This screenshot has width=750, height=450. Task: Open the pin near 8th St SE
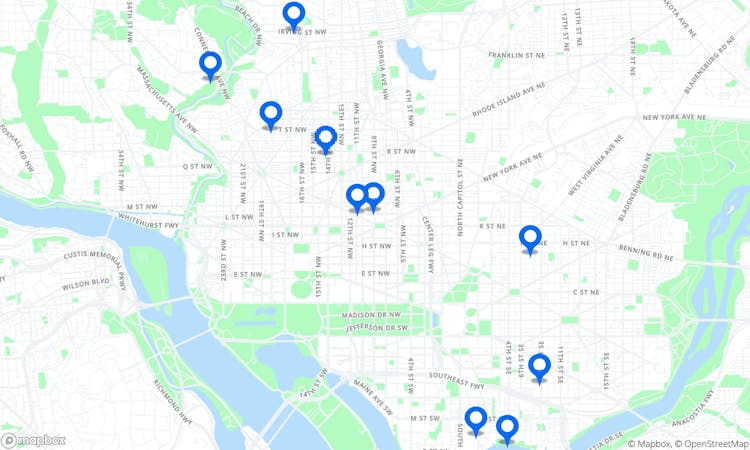click(x=539, y=368)
